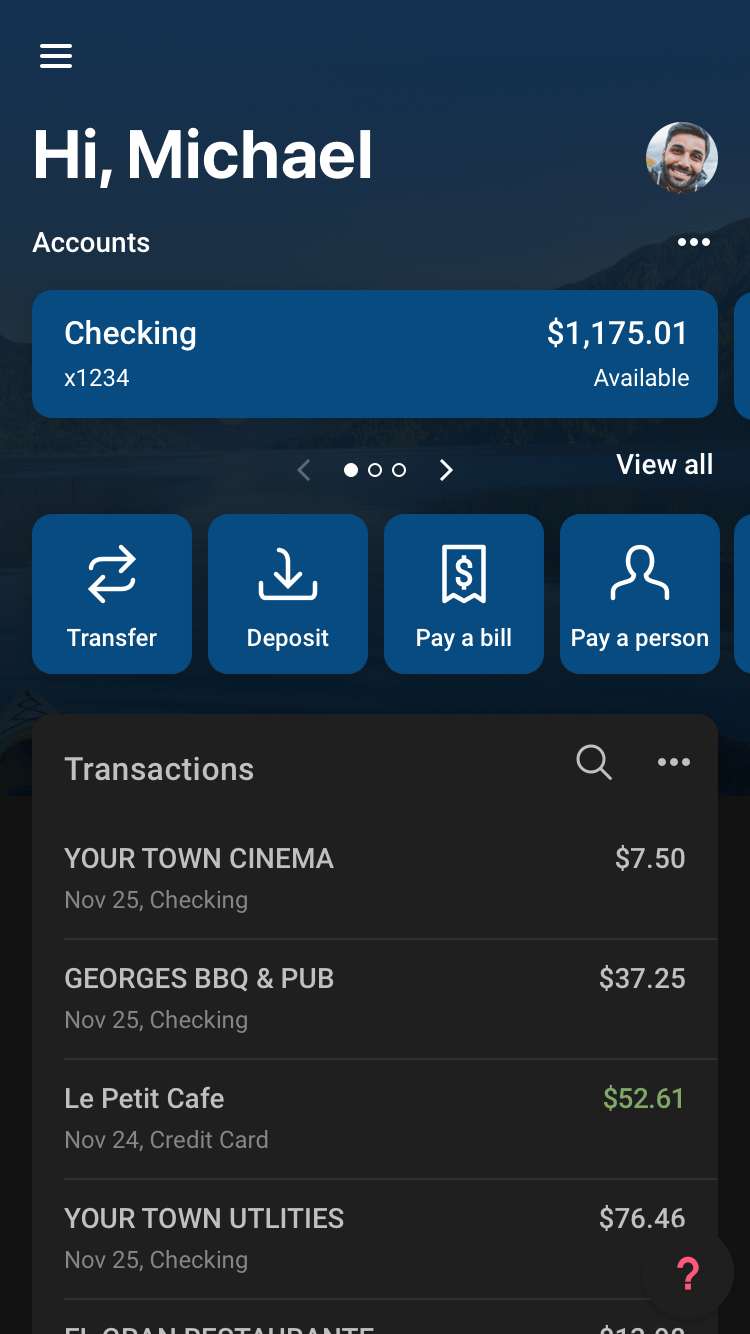Image resolution: width=750 pixels, height=1334 pixels.
Task: View the GEORGES BBQ & PUB transaction
Action: pyautogui.click(x=375, y=998)
